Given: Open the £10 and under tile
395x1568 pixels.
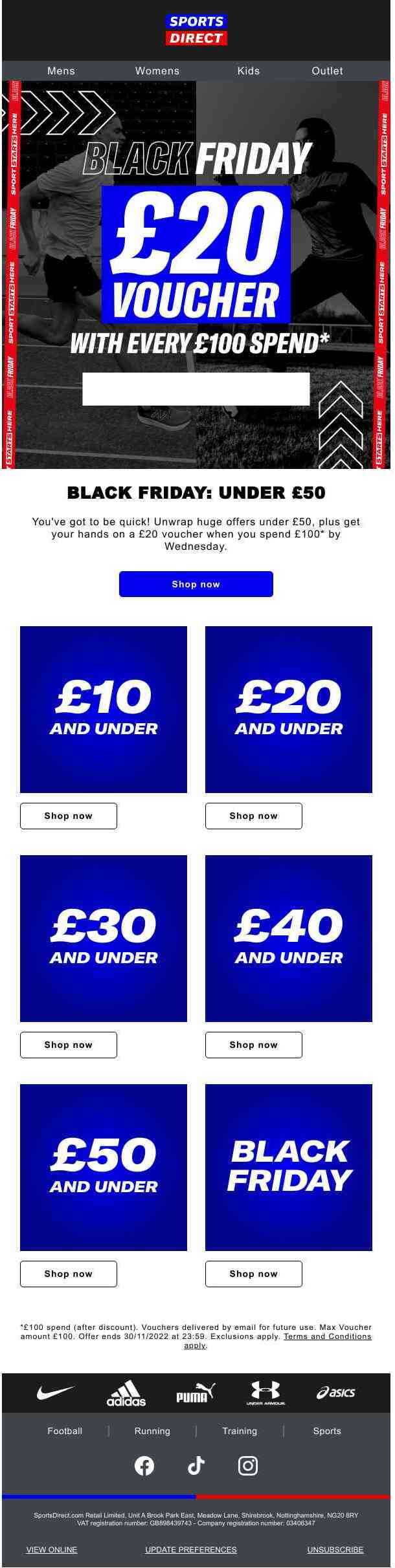Looking at the screenshot, I should point(103,709).
